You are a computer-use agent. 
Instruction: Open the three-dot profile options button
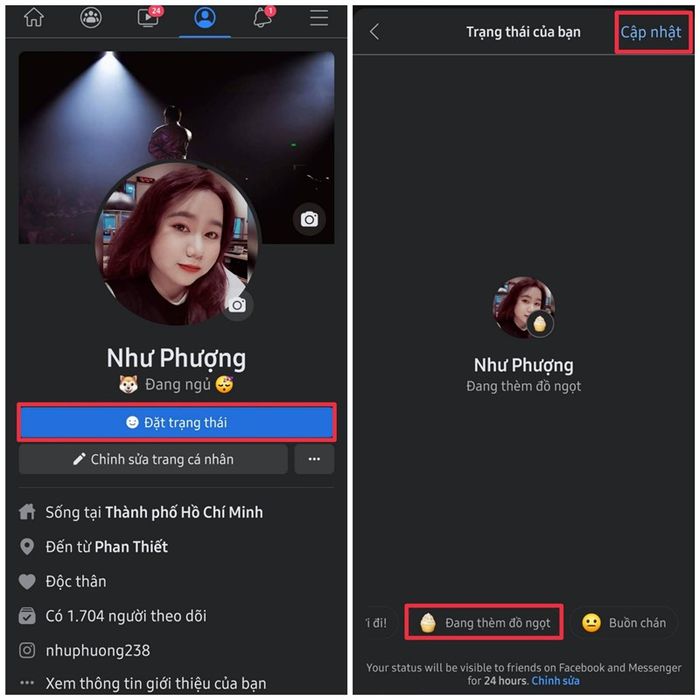[x=314, y=460]
